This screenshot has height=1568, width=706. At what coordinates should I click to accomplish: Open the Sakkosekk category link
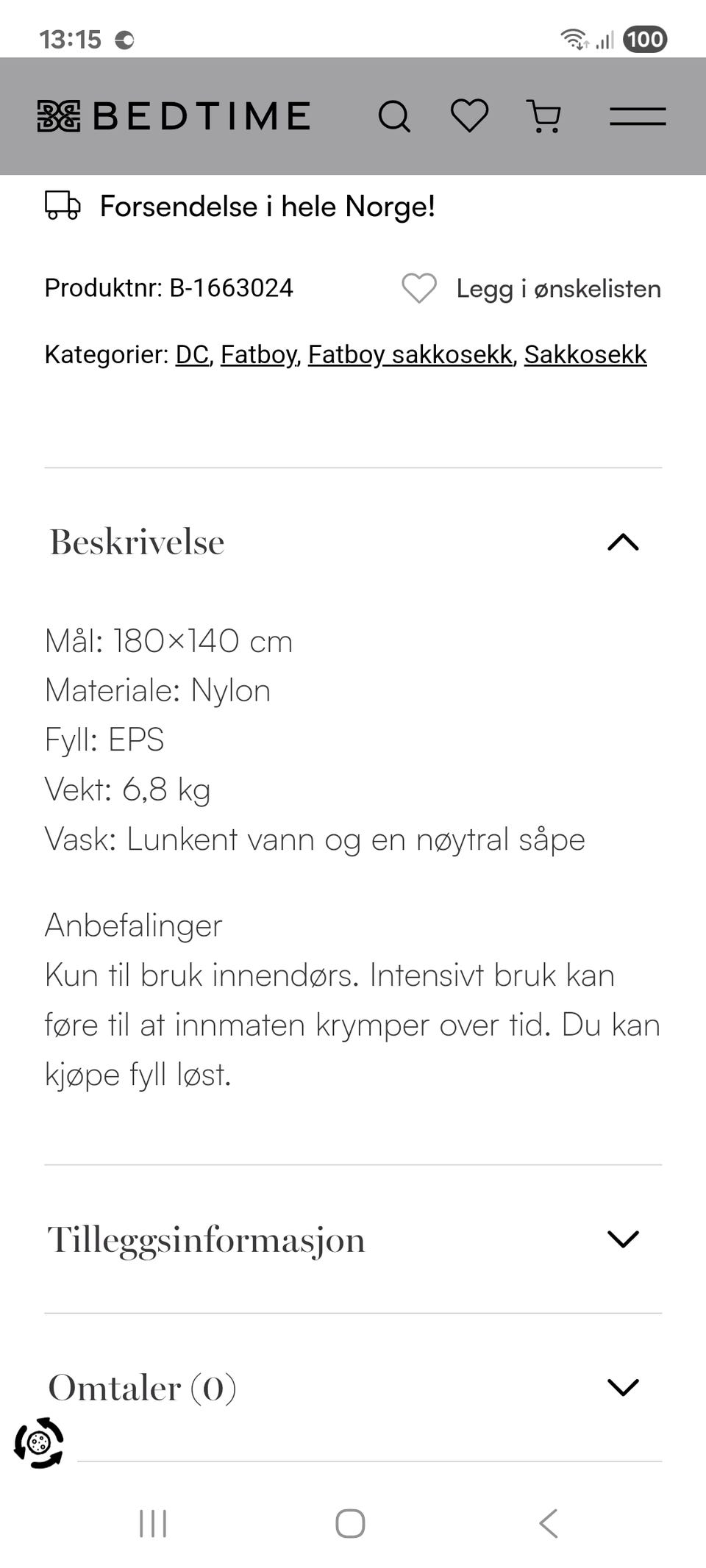[x=585, y=354]
